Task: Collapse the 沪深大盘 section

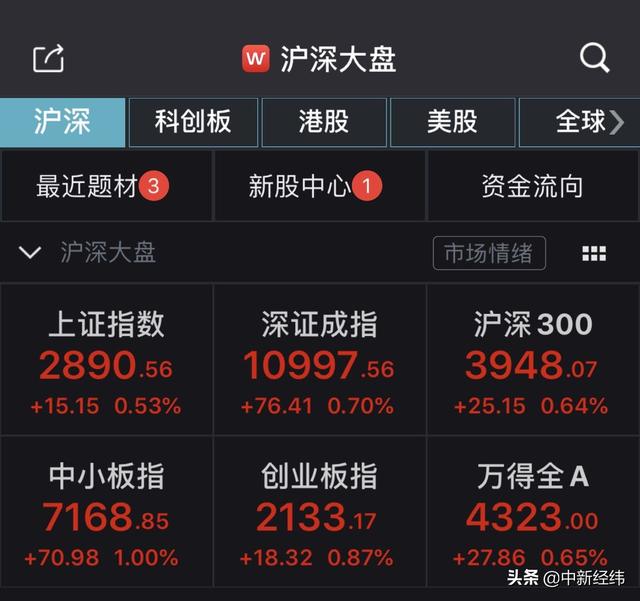Action: pyautogui.click(x=30, y=253)
